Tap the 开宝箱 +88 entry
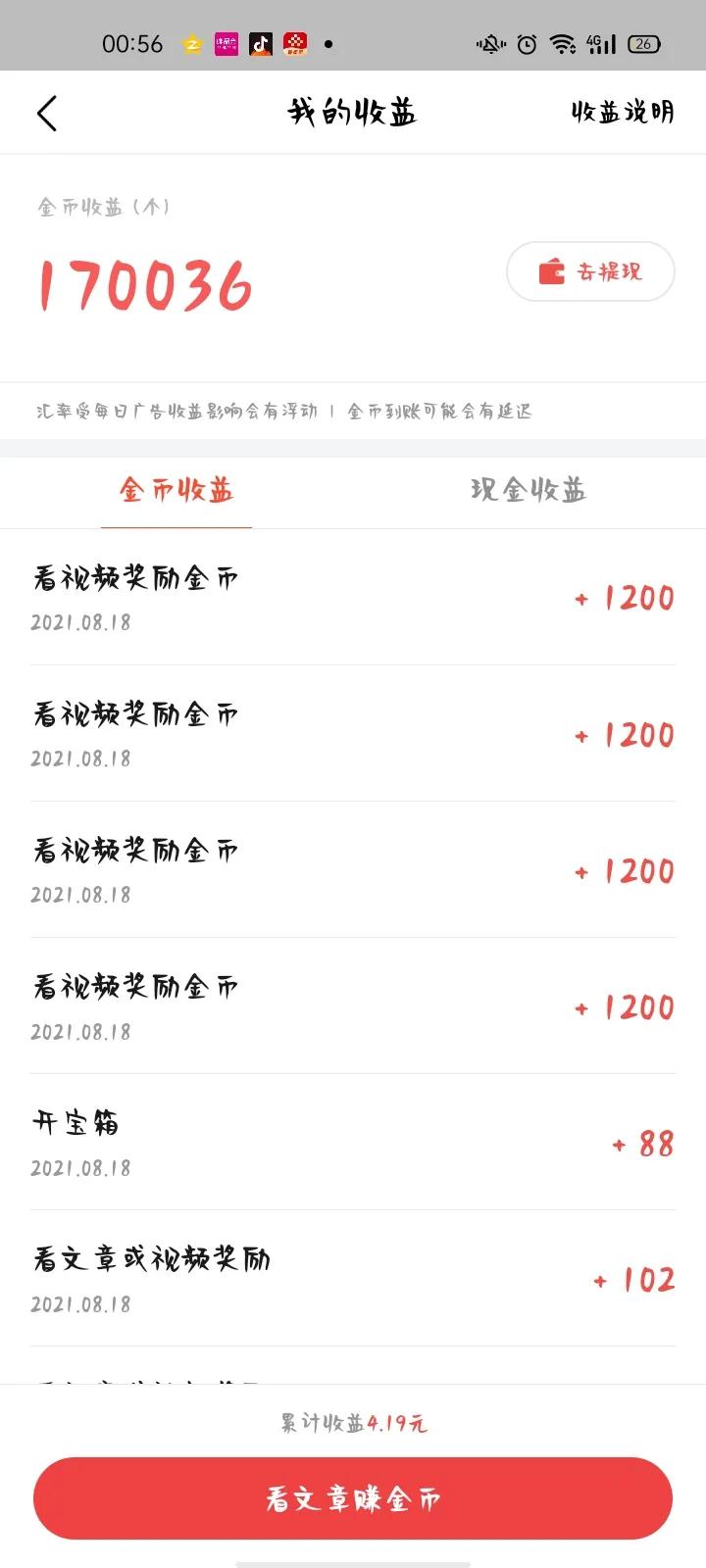Screen dimensions: 706x1568 pos(353,1145)
